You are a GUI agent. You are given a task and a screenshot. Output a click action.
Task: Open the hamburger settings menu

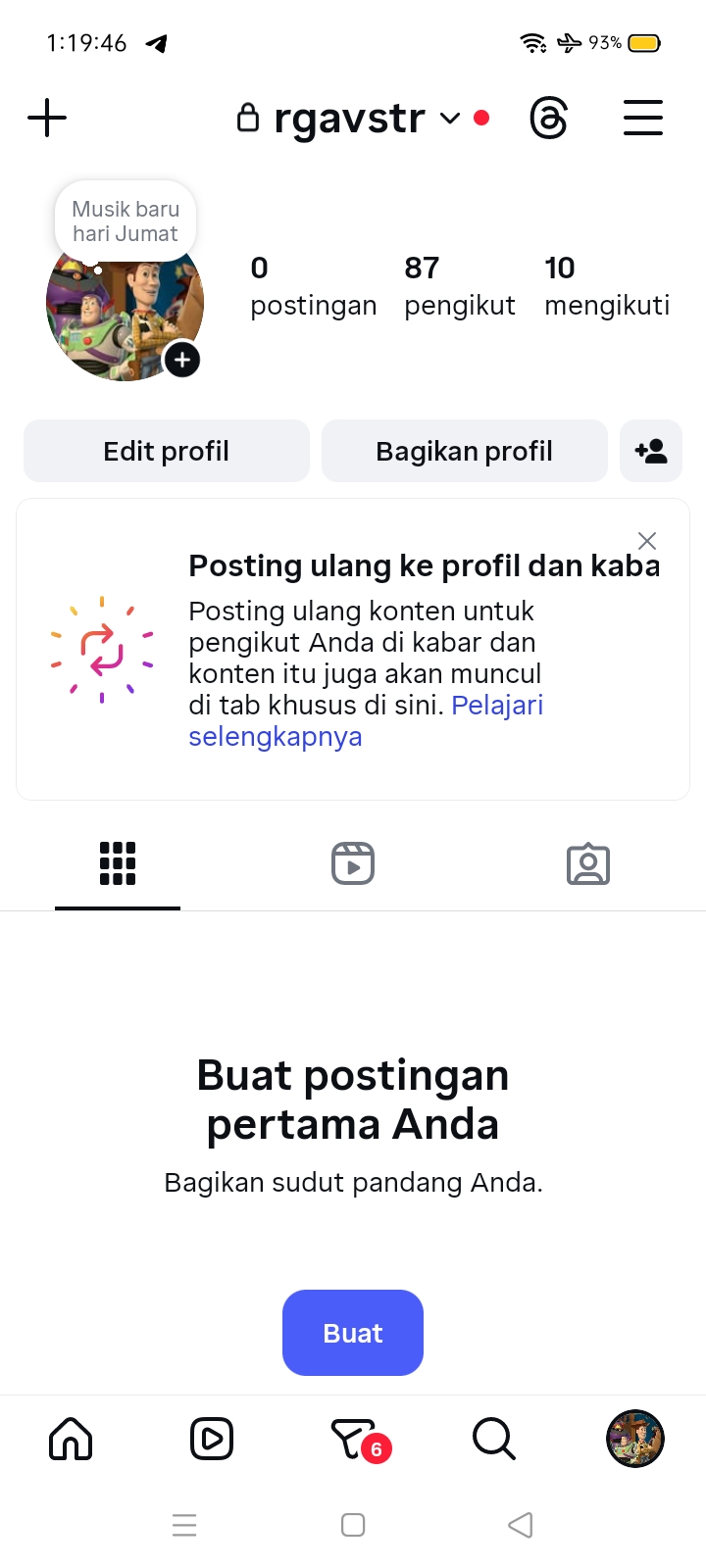pyautogui.click(x=643, y=119)
